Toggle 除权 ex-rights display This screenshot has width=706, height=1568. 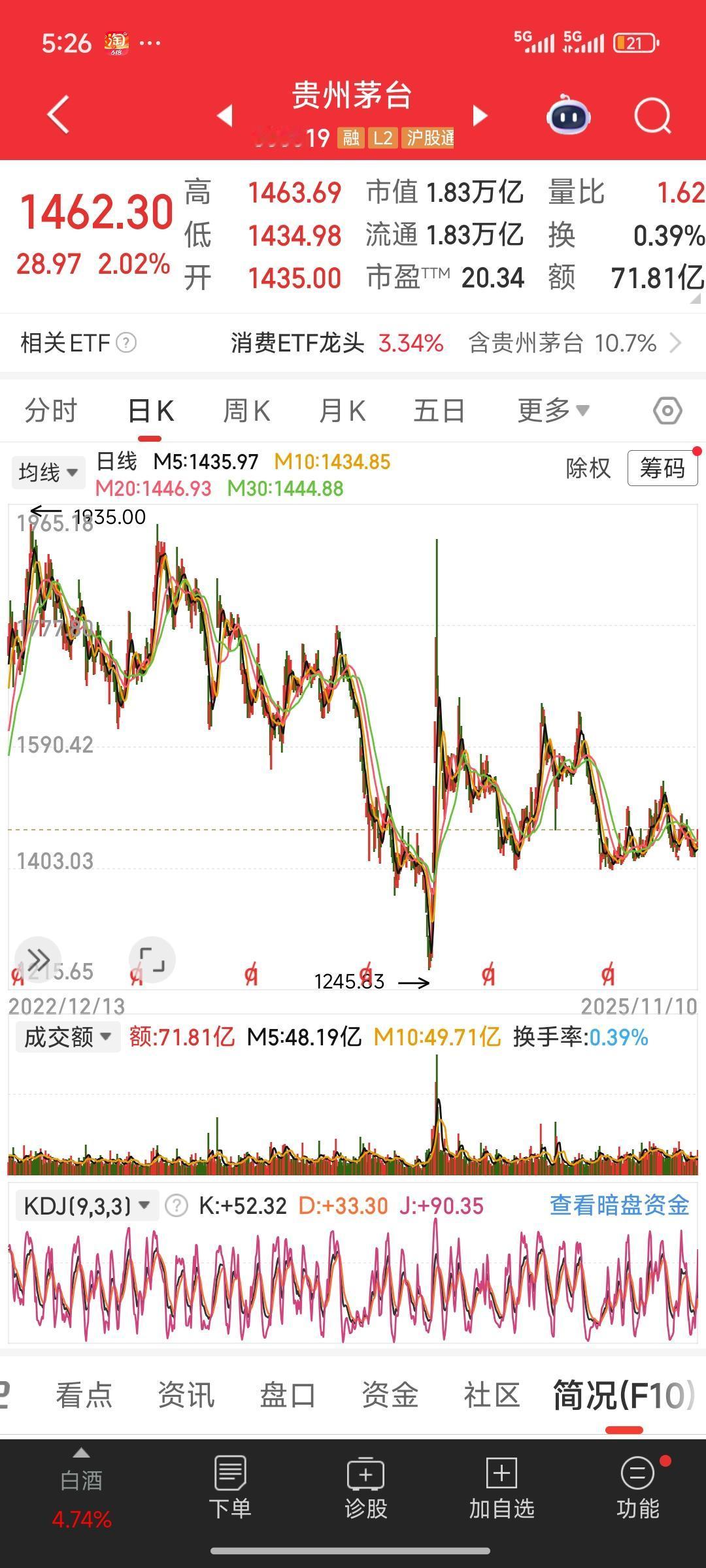[587, 469]
